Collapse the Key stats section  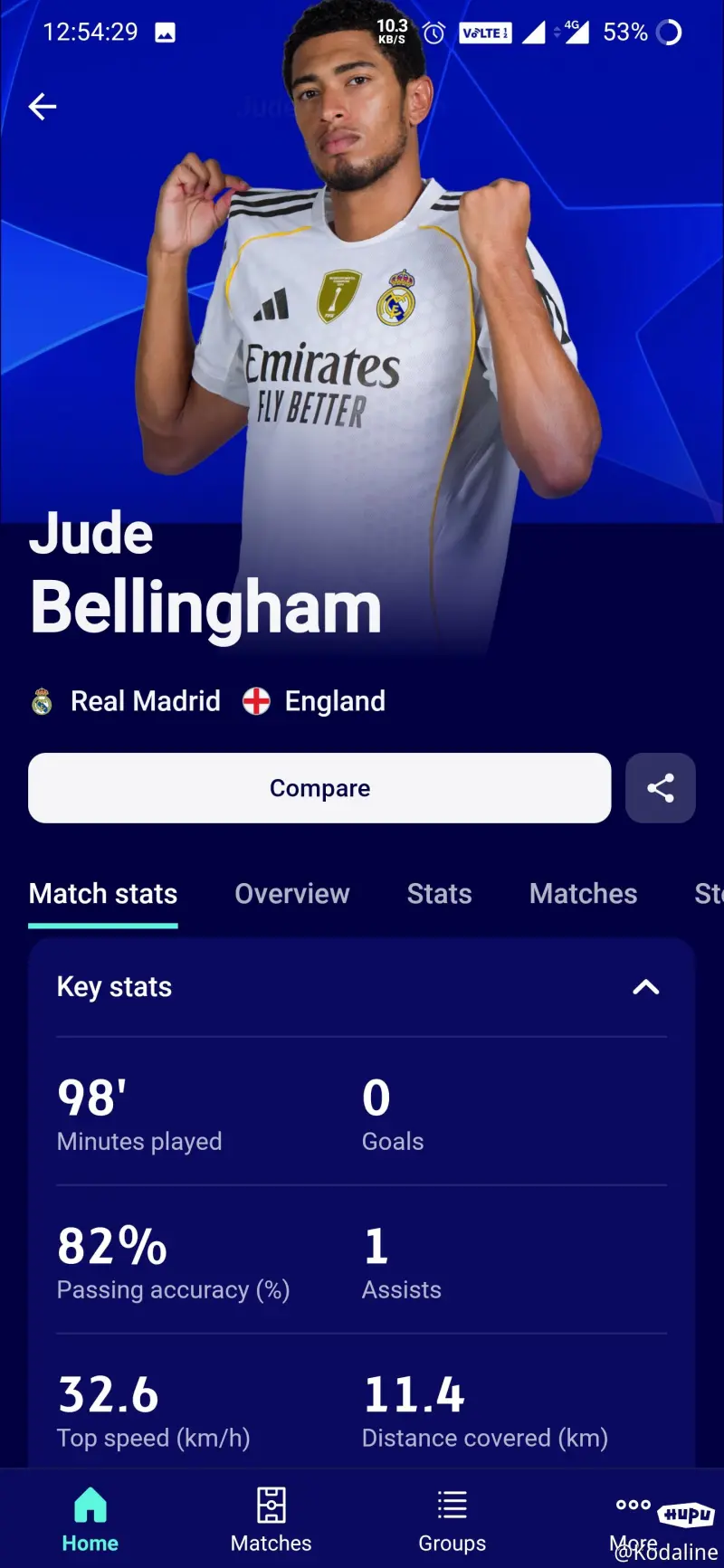tap(645, 987)
